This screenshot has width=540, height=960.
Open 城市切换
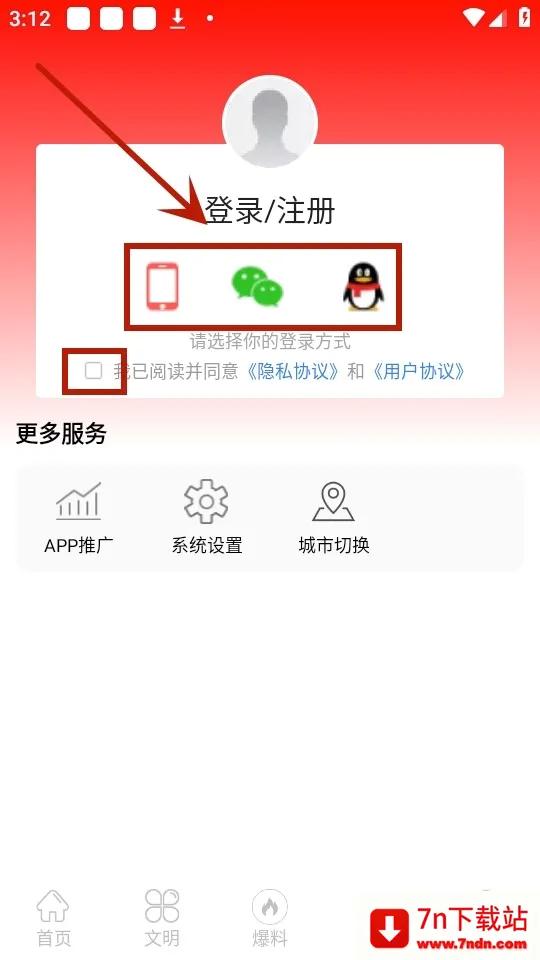tap(334, 518)
